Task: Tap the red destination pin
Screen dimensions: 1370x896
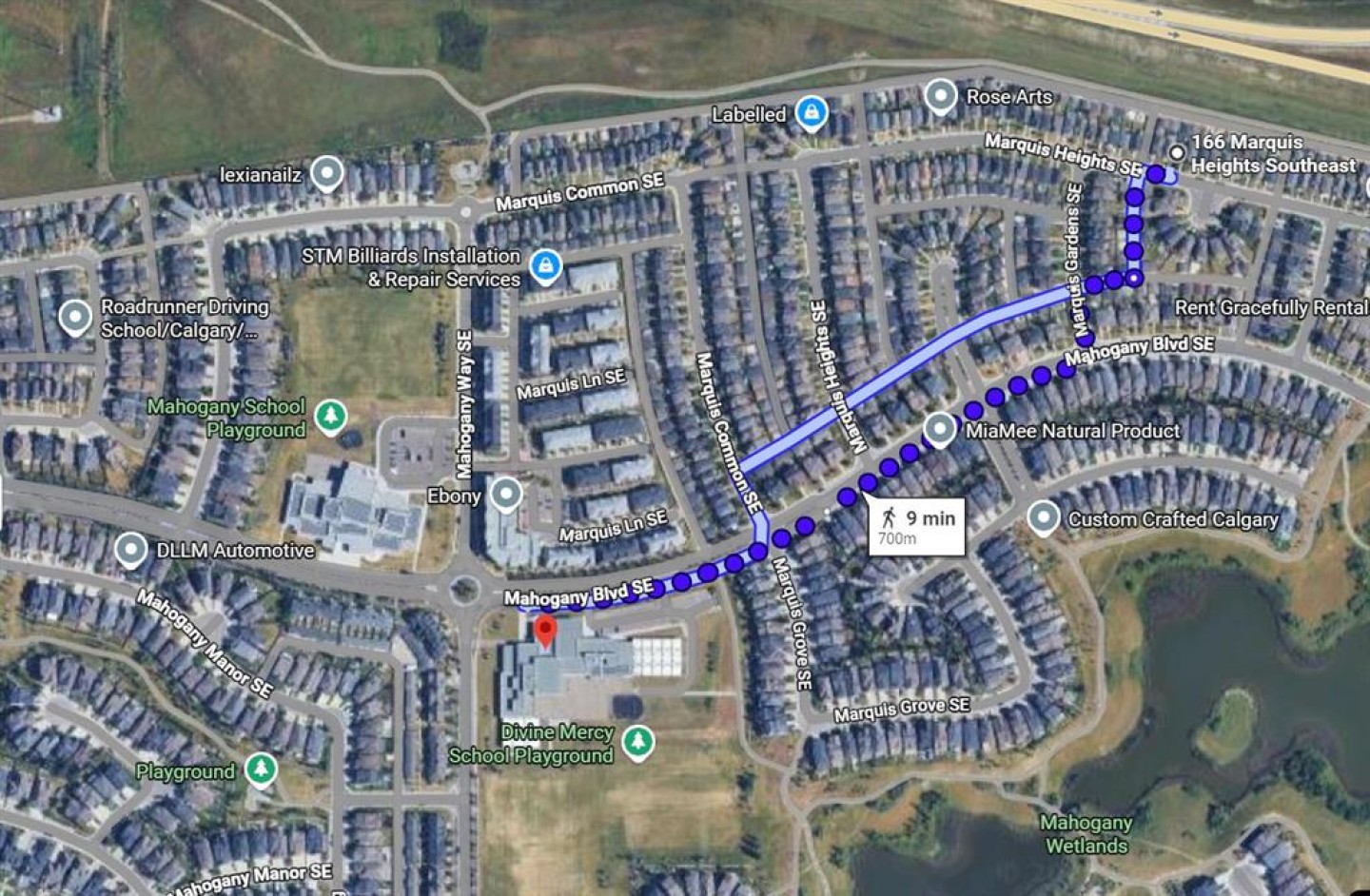Action: [x=545, y=630]
